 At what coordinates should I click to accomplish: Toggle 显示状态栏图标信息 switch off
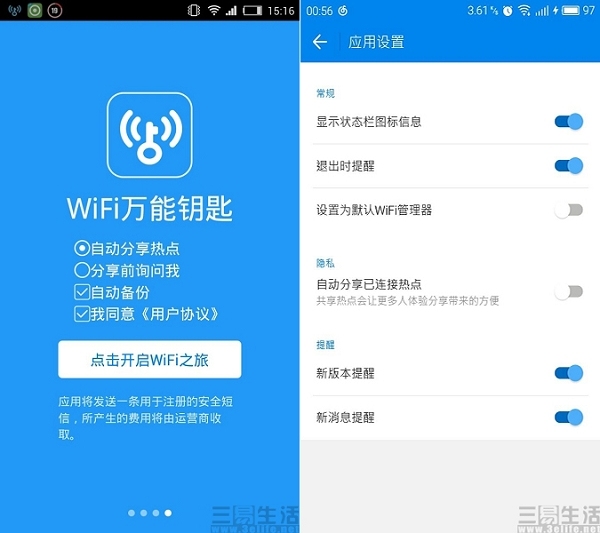568,122
